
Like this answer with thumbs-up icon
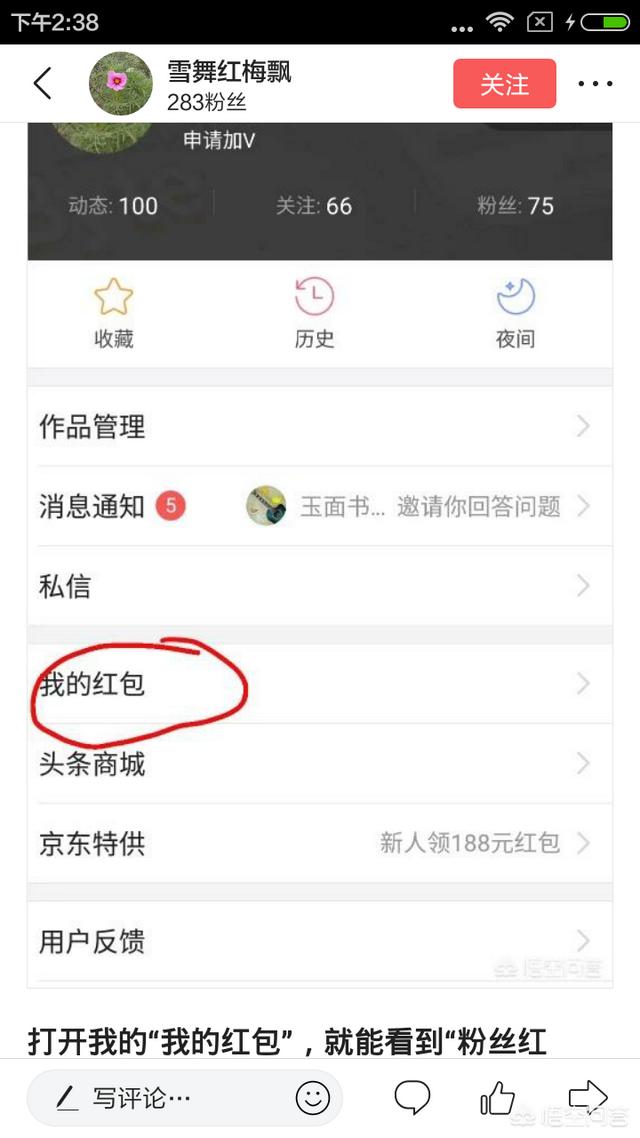coord(497,1098)
